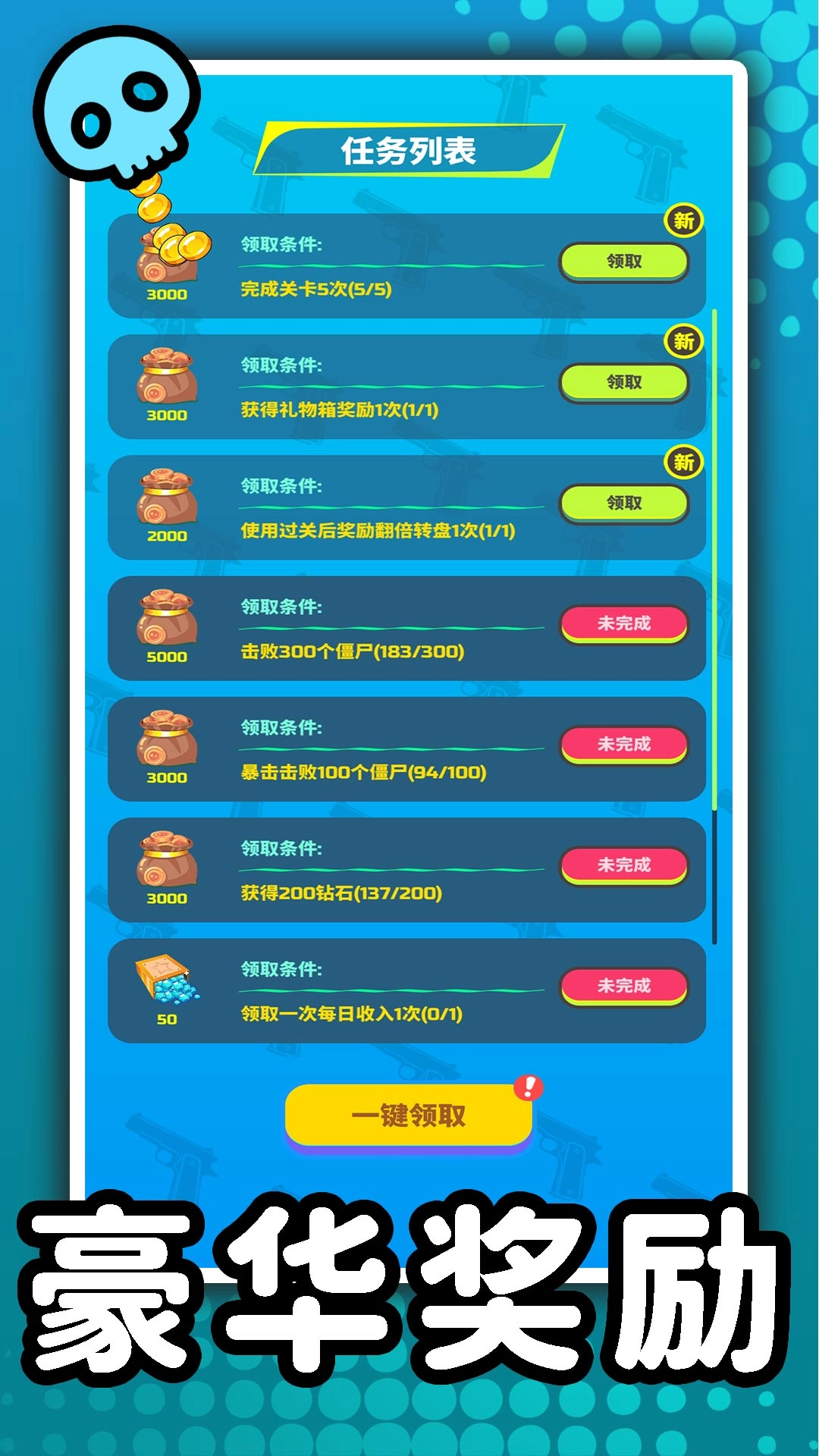Click 未完成 on the 暴击击败100个僵尸 task

[x=623, y=745]
